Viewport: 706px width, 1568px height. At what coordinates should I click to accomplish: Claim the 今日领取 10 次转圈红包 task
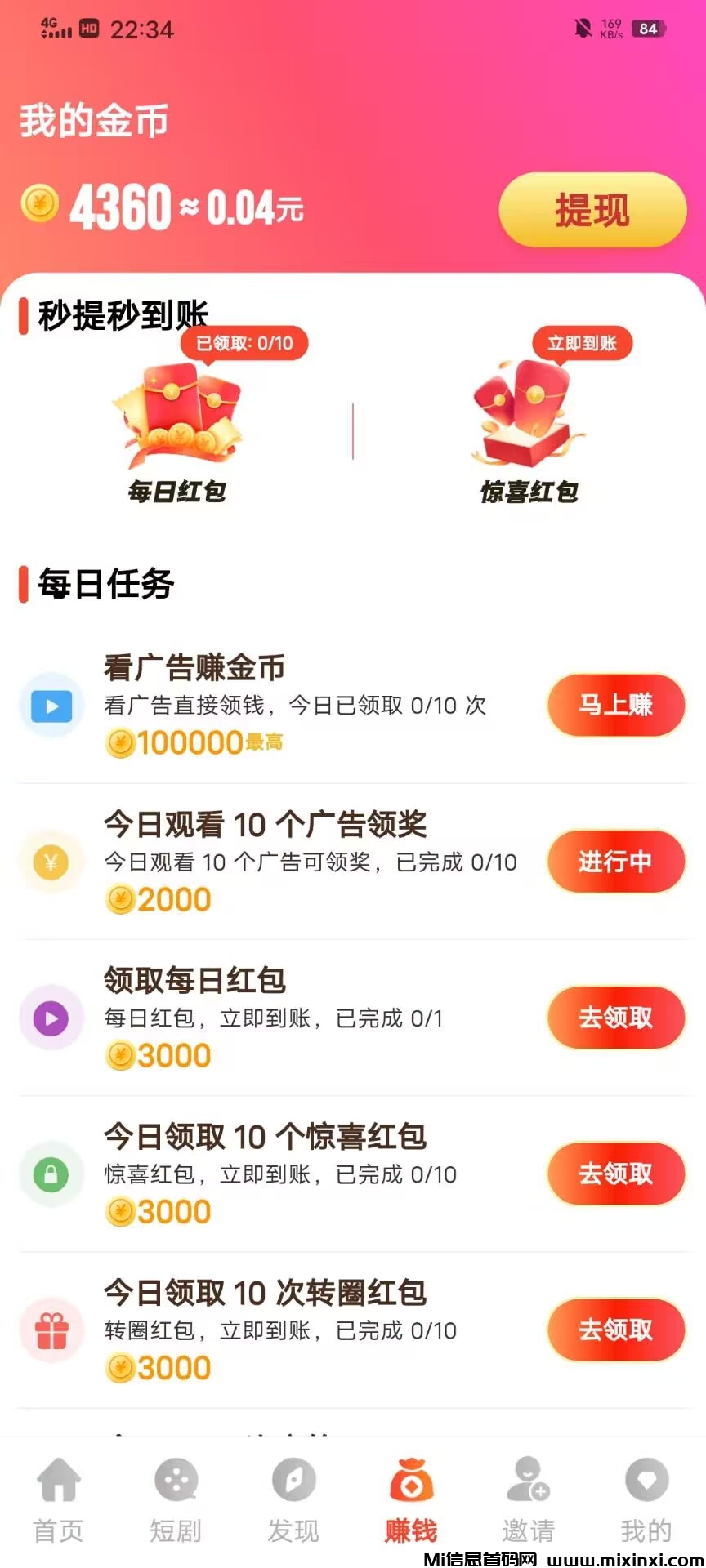point(615,1330)
